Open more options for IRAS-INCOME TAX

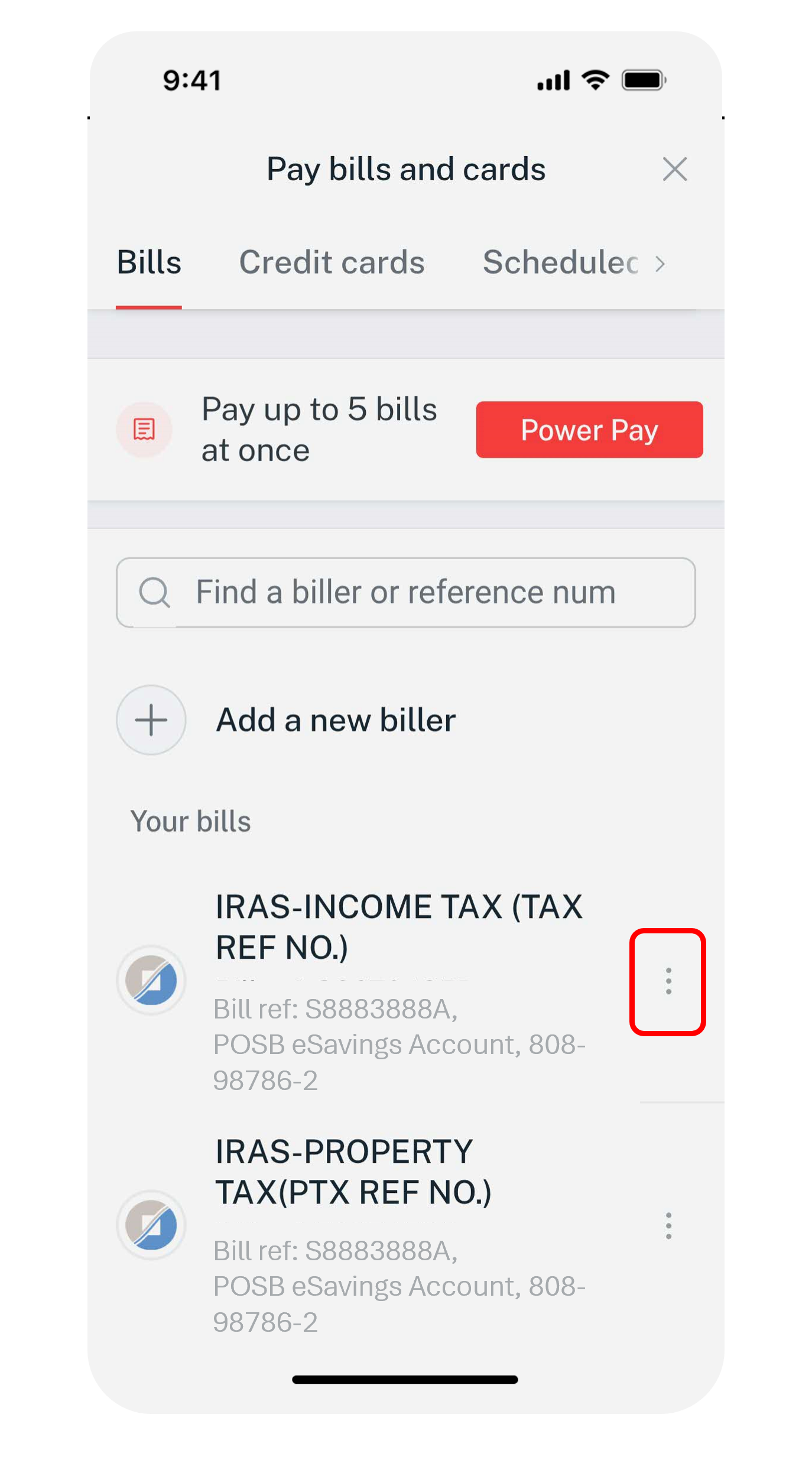[668, 981]
